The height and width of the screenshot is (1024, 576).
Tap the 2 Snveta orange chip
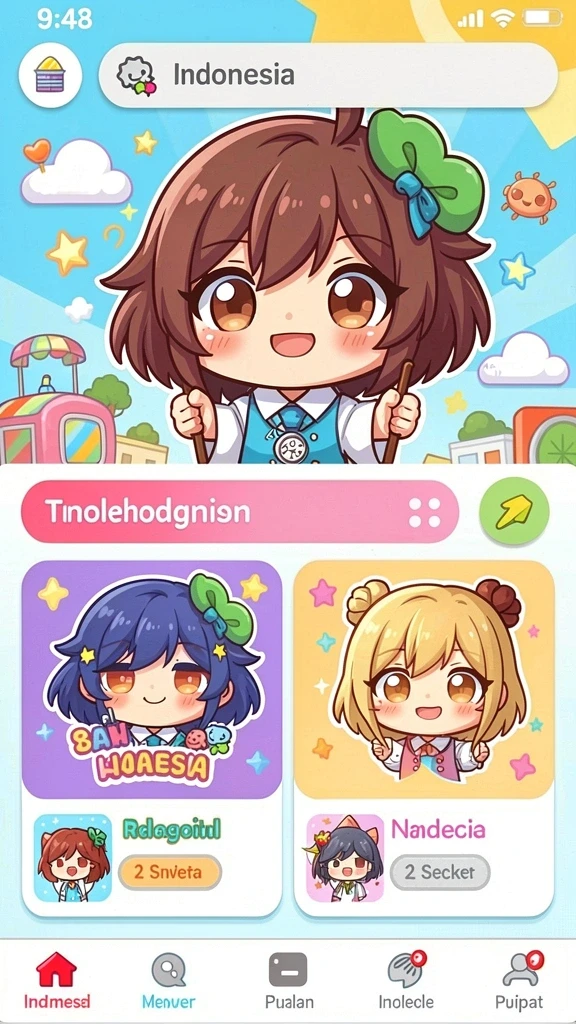point(170,872)
